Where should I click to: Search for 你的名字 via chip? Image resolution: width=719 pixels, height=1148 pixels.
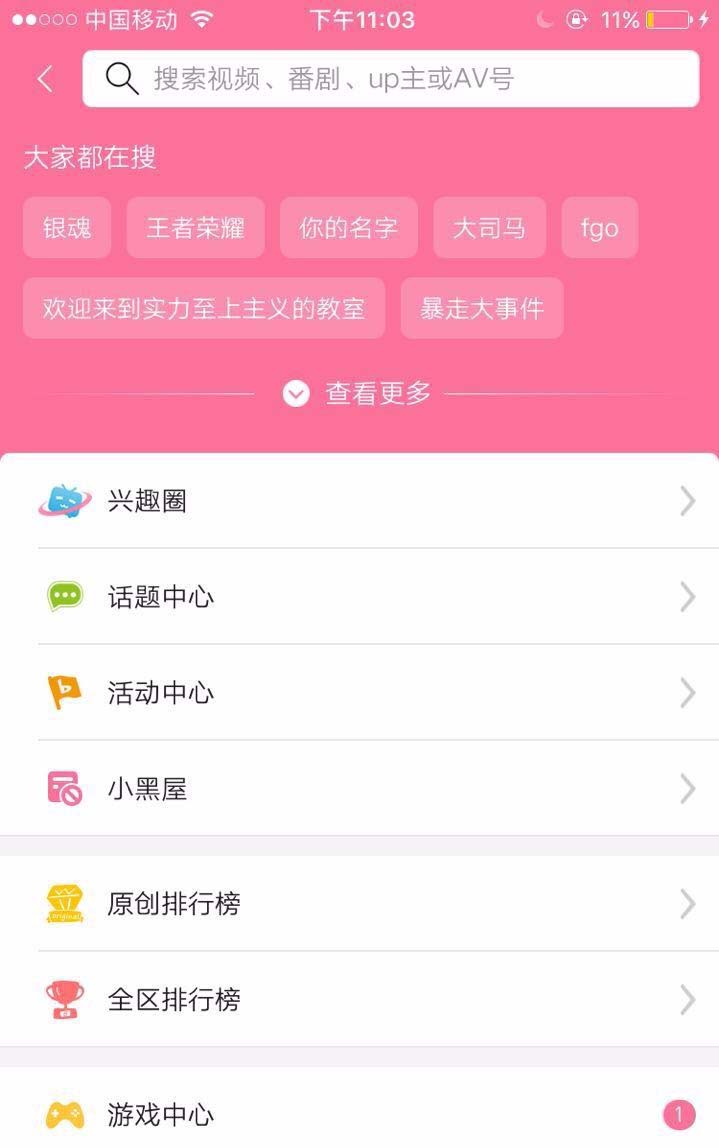pyautogui.click(x=348, y=228)
